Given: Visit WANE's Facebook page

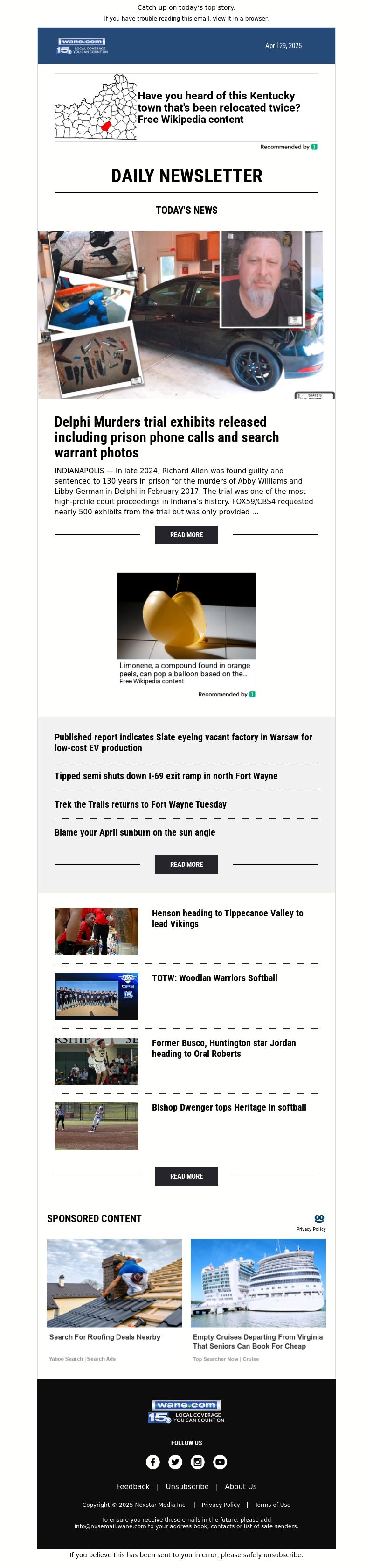Looking at the screenshot, I should coord(153,1462).
